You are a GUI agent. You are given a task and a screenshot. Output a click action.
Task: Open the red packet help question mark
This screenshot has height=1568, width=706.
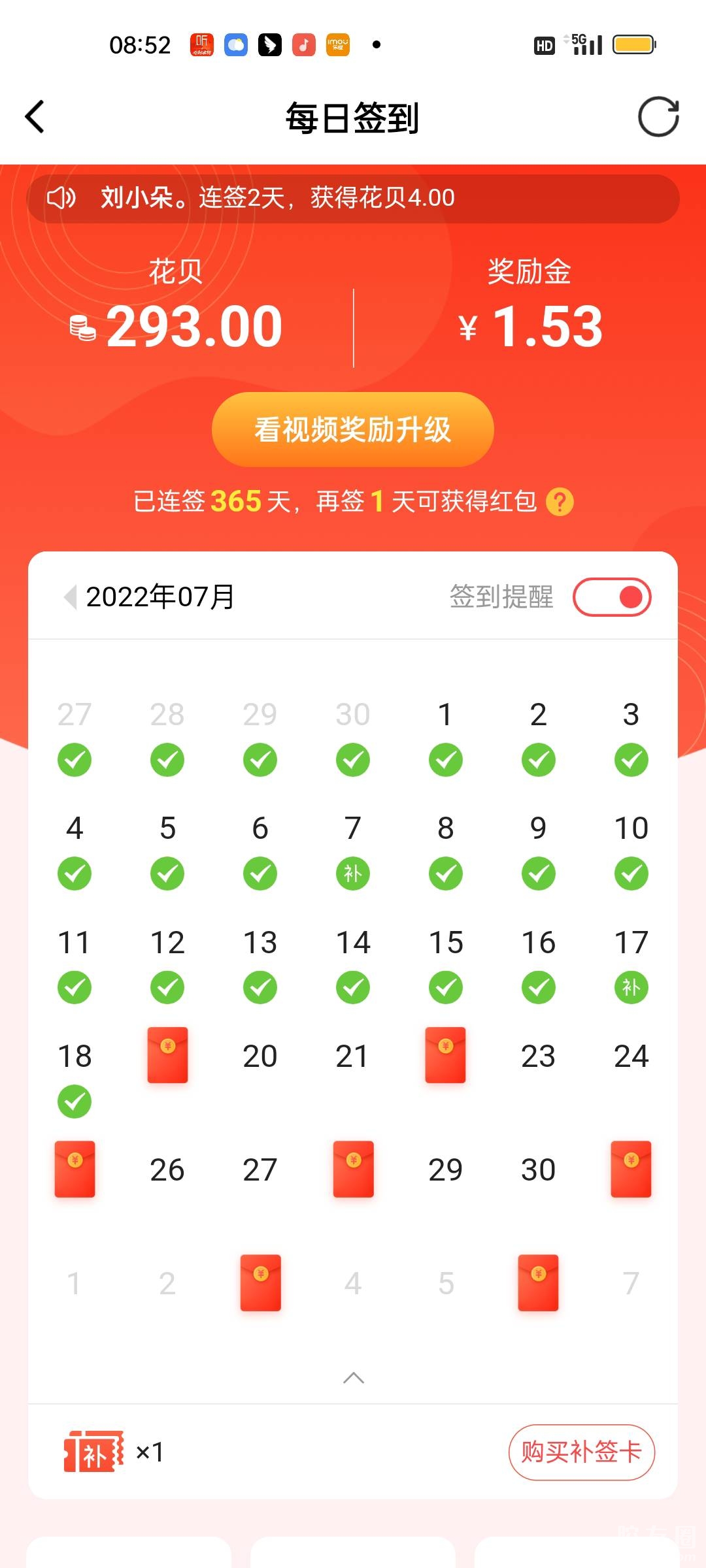[x=560, y=502]
